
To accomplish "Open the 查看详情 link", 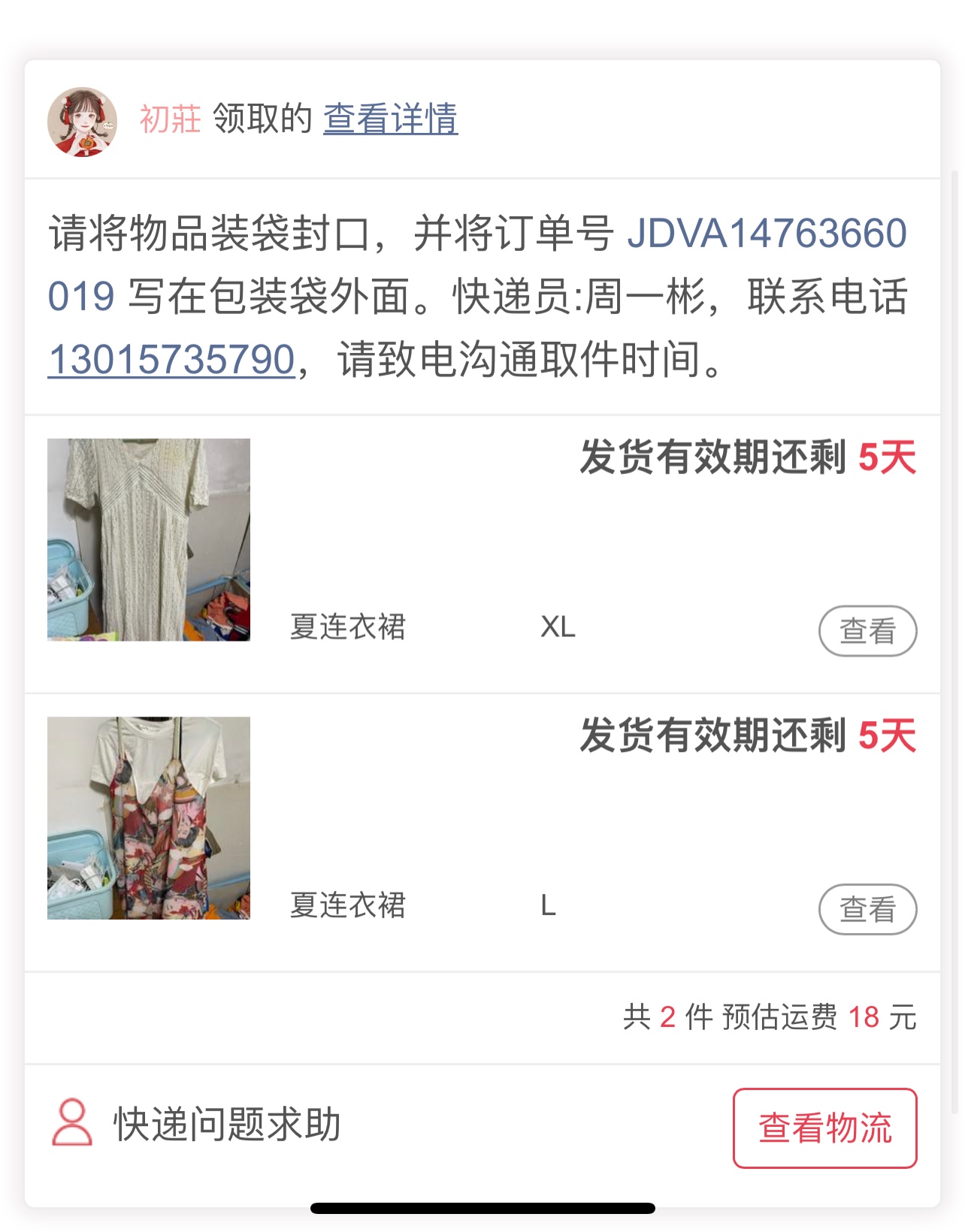I will 390,119.
